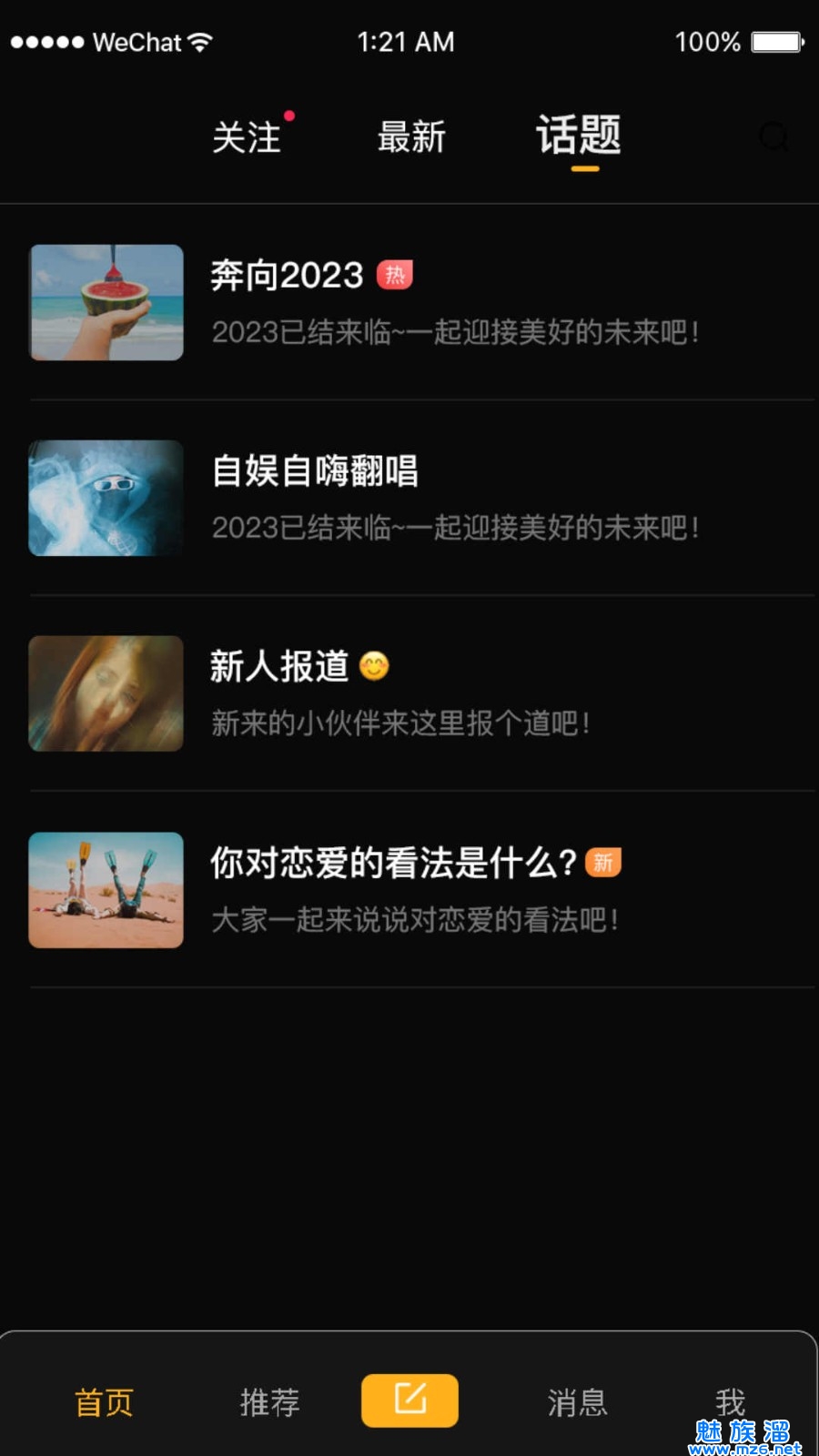Go to the 我 profile tab
The width and height of the screenshot is (819, 1456).
pyautogui.click(x=730, y=1401)
